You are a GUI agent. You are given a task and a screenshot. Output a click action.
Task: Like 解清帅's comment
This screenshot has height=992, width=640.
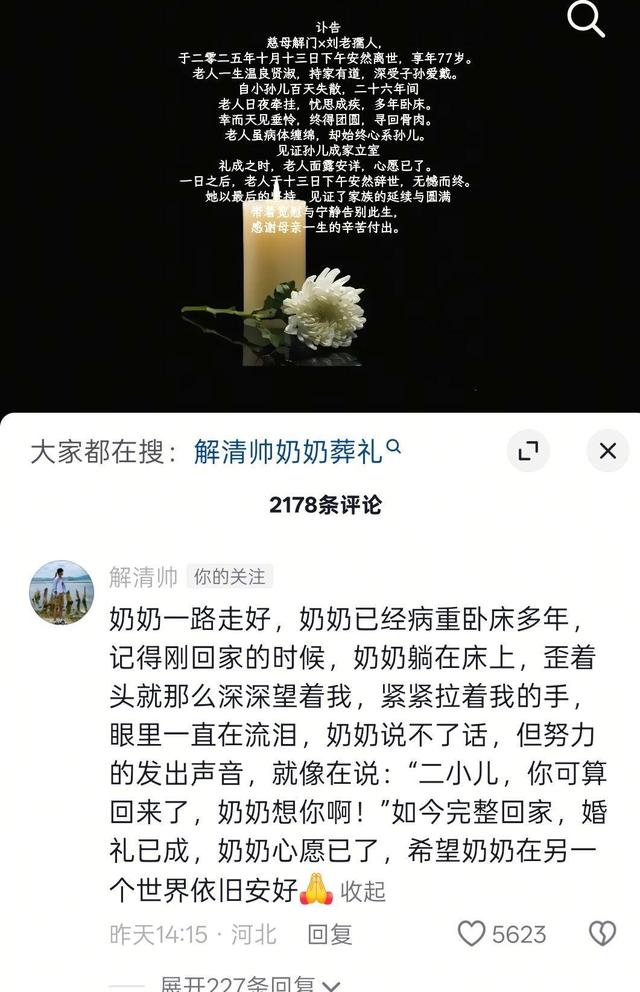(x=472, y=935)
